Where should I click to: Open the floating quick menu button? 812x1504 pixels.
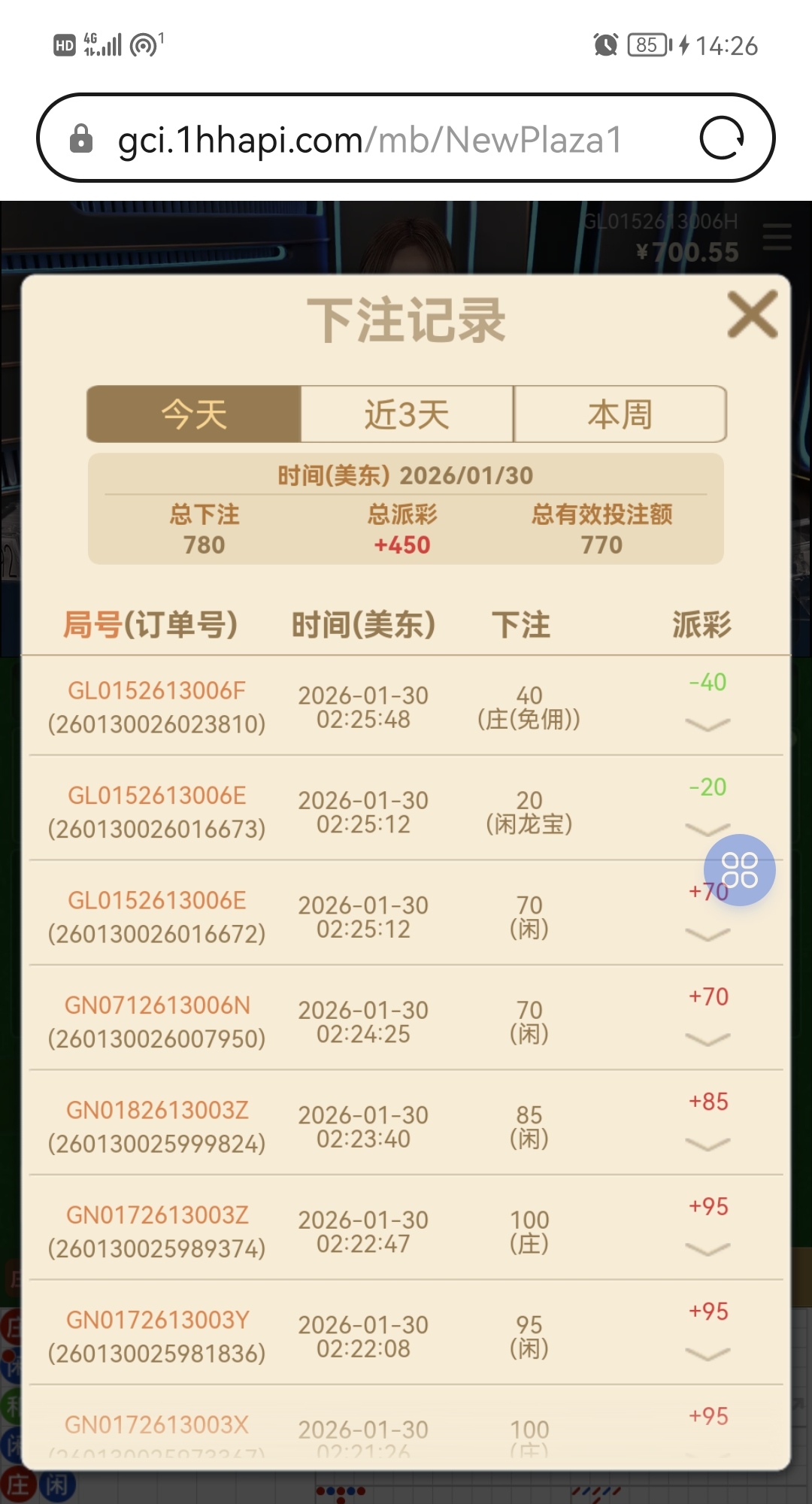pyautogui.click(x=739, y=870)
